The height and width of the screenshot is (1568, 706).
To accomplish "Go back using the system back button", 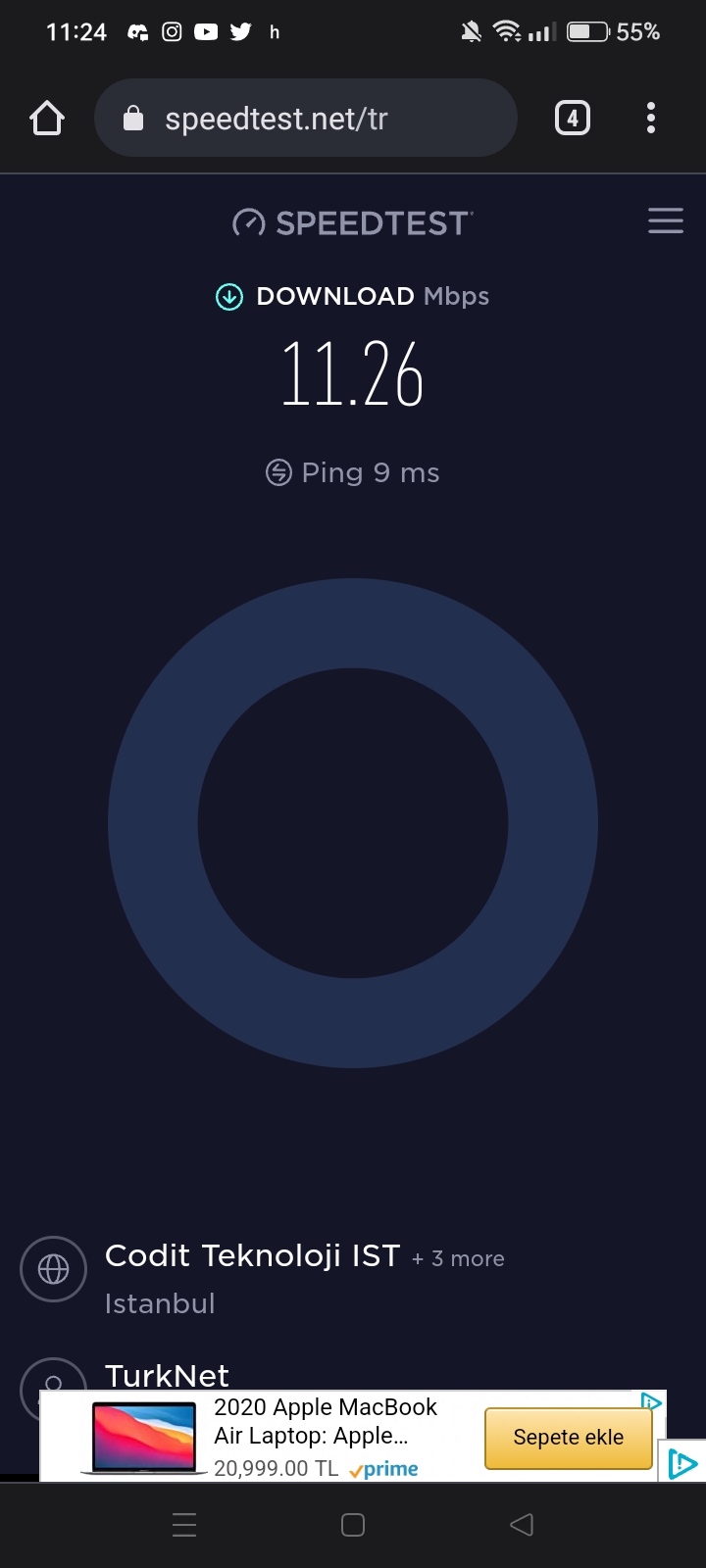I will pyautogui.click(x=522, y=1525).
